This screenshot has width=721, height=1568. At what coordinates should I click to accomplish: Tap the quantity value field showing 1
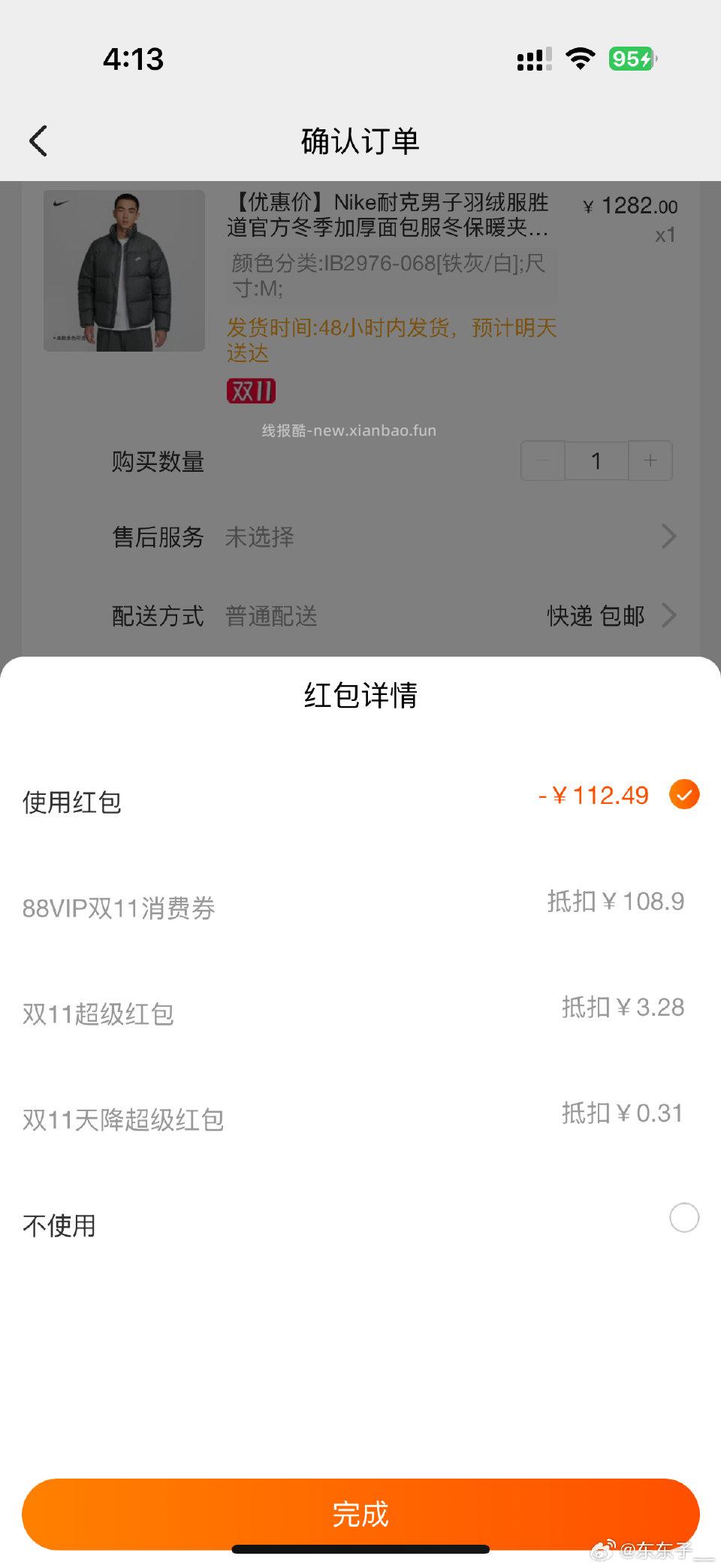pos(596,461)
